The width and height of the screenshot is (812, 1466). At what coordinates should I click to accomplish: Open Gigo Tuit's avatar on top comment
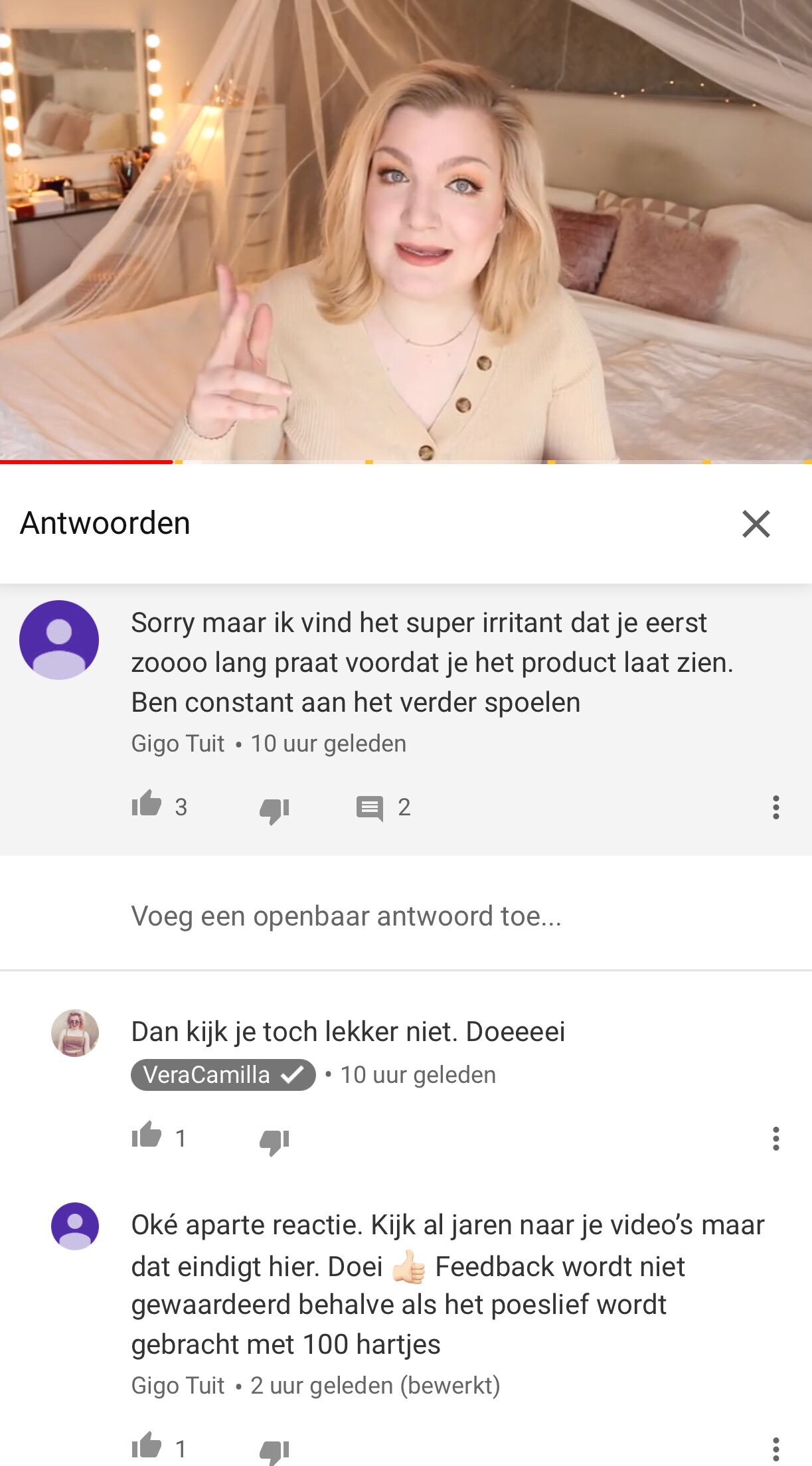[59, 639]
